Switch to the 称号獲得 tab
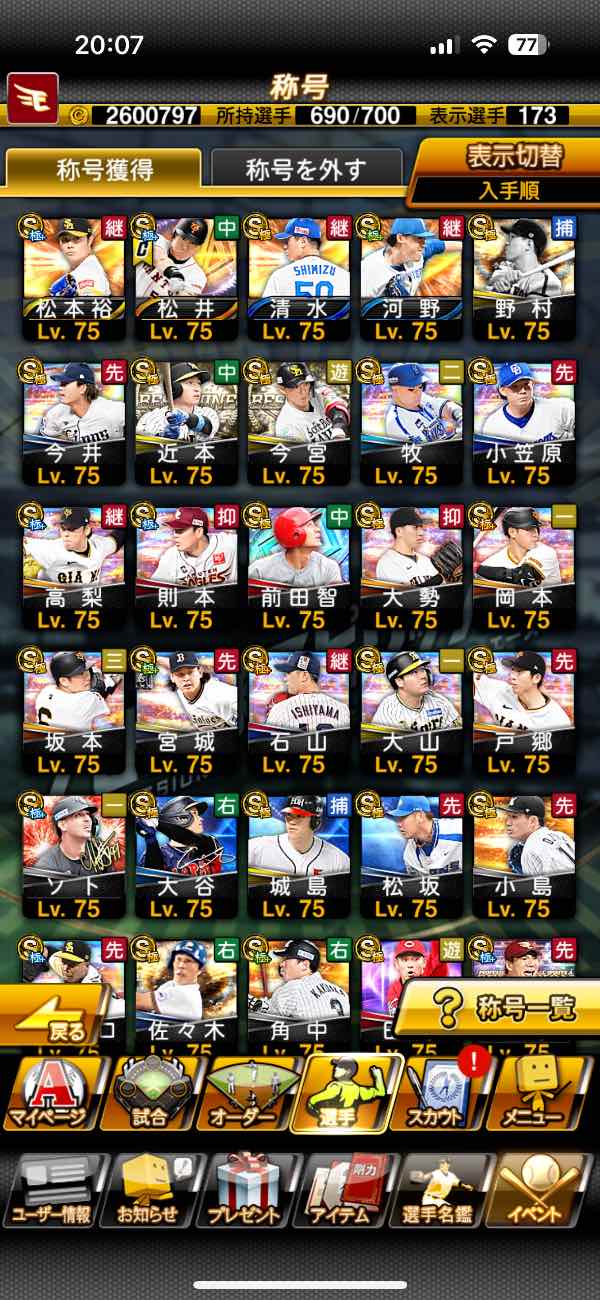Screen dimensions: 600x1300 coord(104,169)
